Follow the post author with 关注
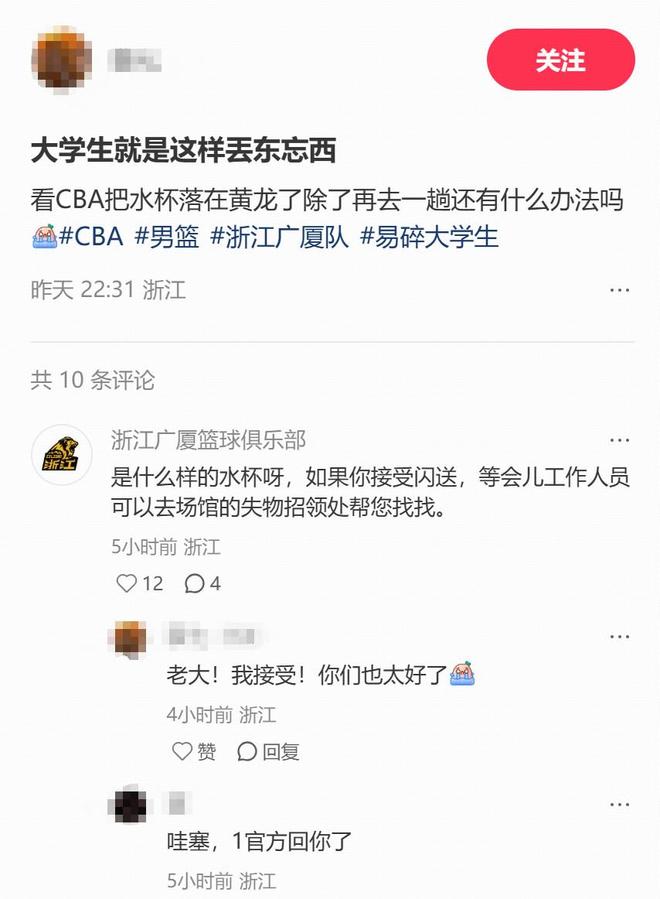Image resolution: width=660 pixels, height=899 pixels. [560, 60]
